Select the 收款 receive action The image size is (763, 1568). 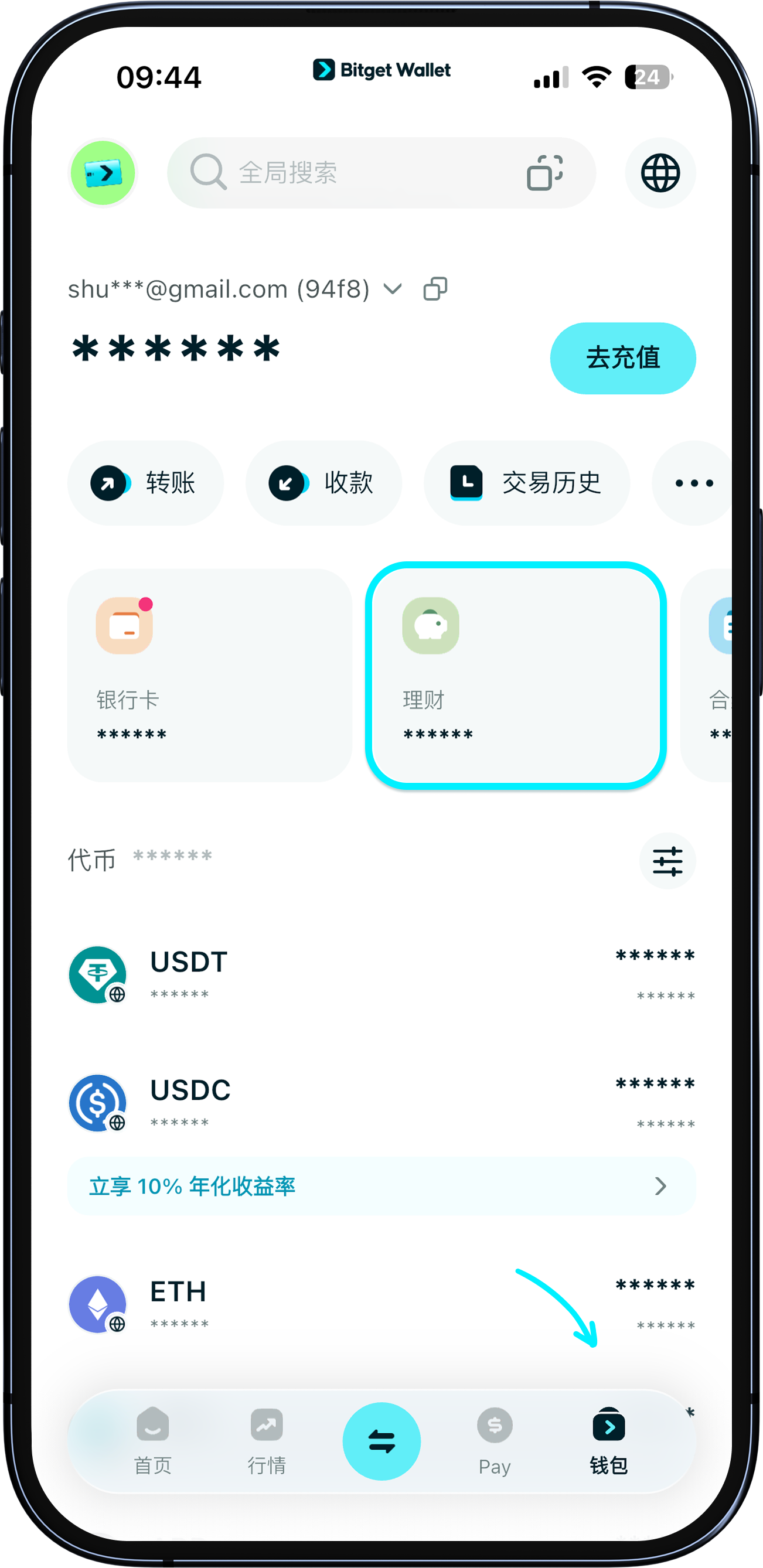tap(323, 482)
